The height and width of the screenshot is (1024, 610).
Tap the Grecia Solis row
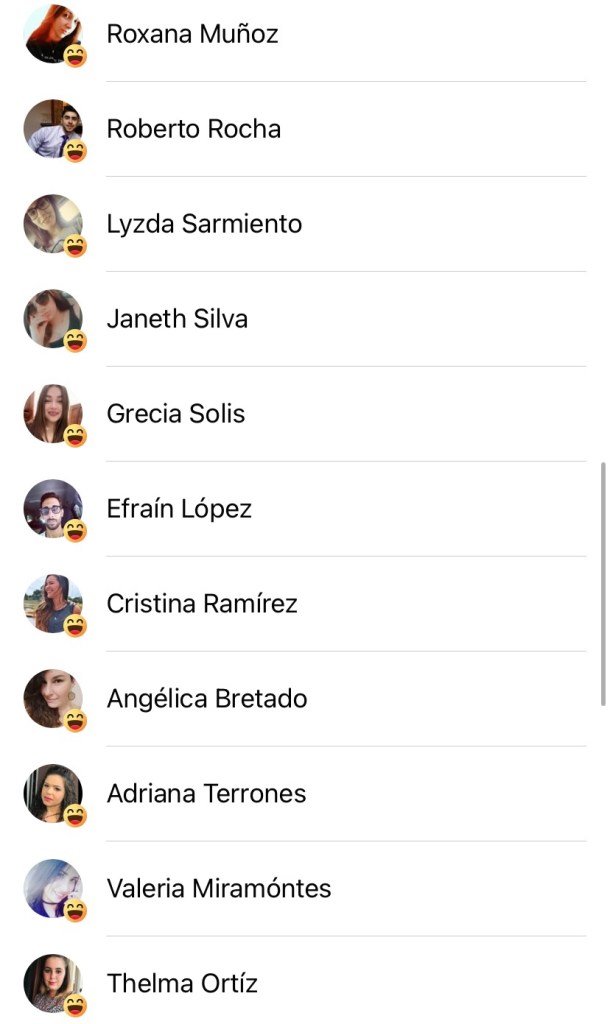pyautogui.click(x=175, y=414)
